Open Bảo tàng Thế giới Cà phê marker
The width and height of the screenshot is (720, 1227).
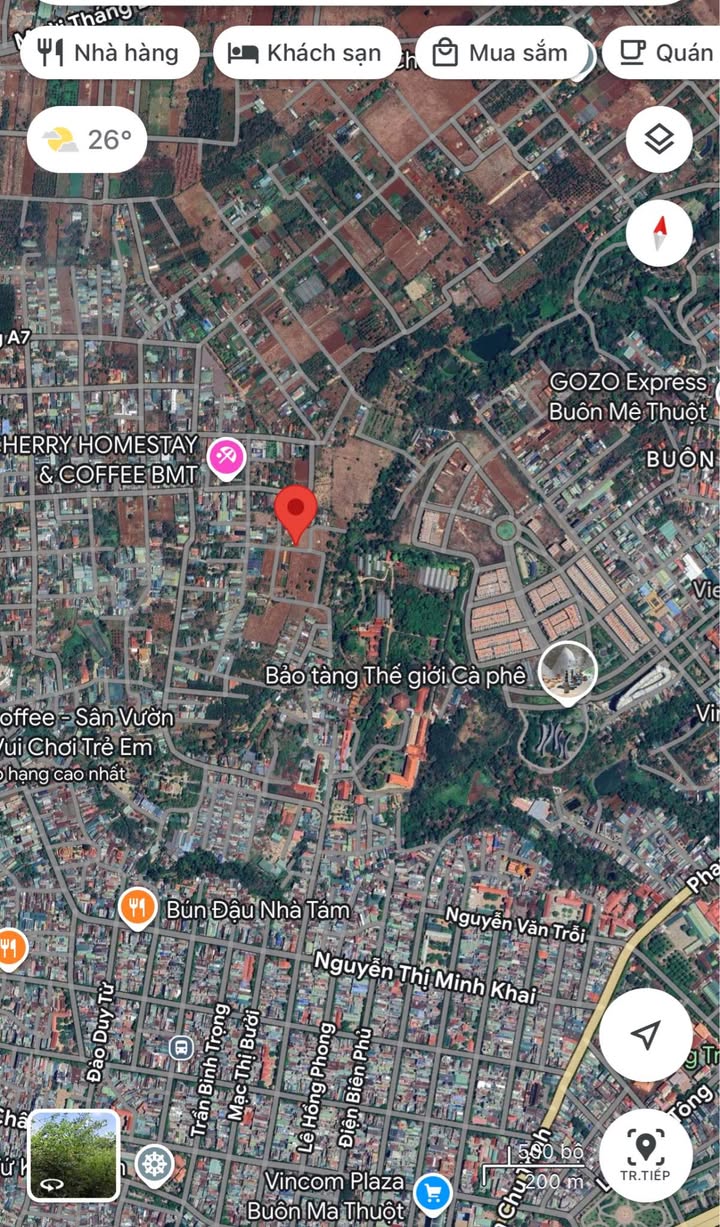pos(567,670)
